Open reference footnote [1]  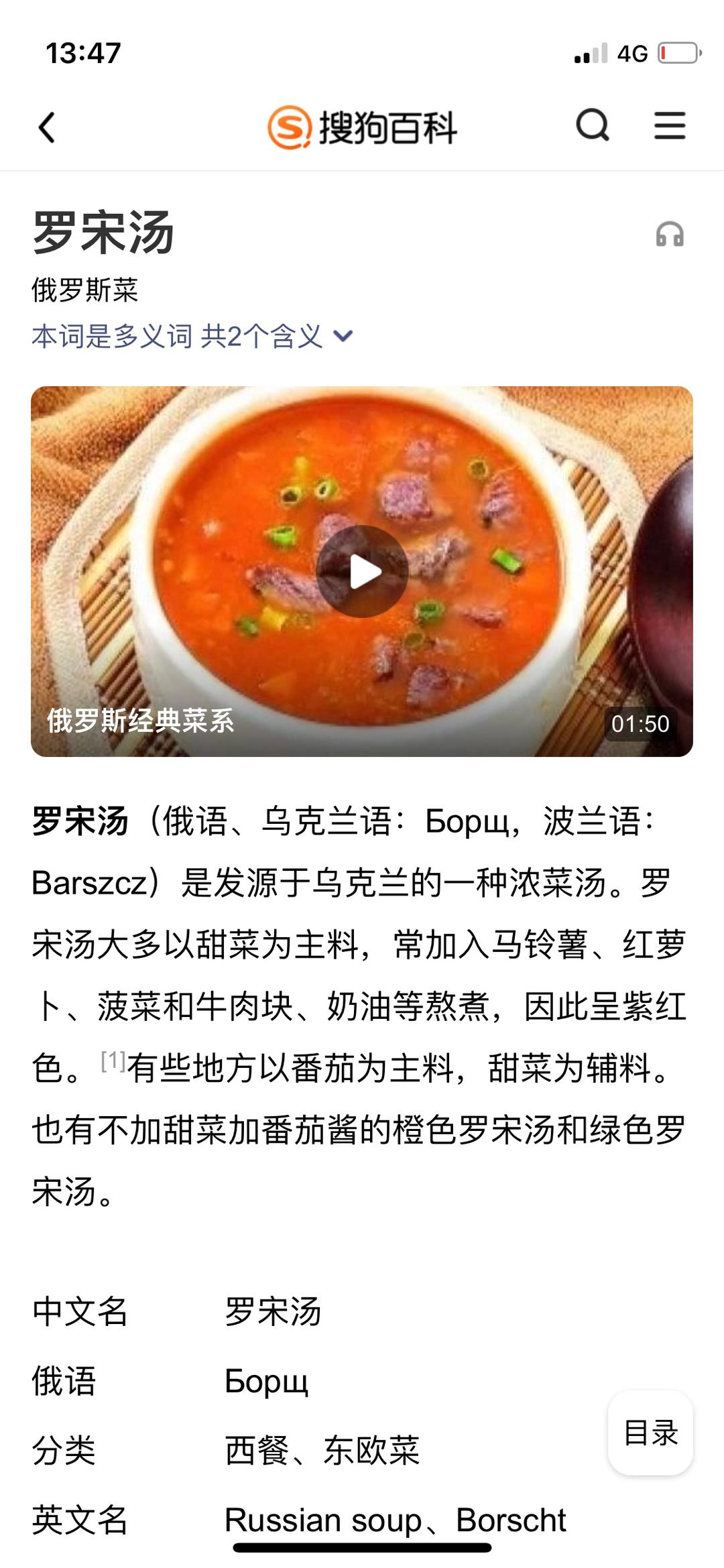[x=113, y=1061]
